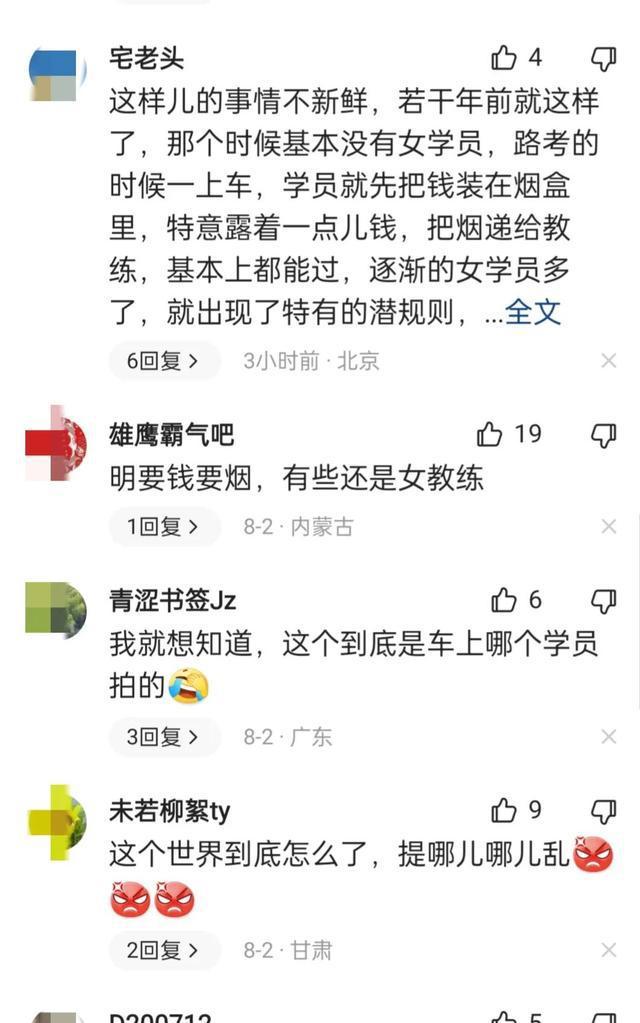Open the 6回复 replies under 宅老头
Viewport: 640px width, 1023px height.
coord(164,361)
